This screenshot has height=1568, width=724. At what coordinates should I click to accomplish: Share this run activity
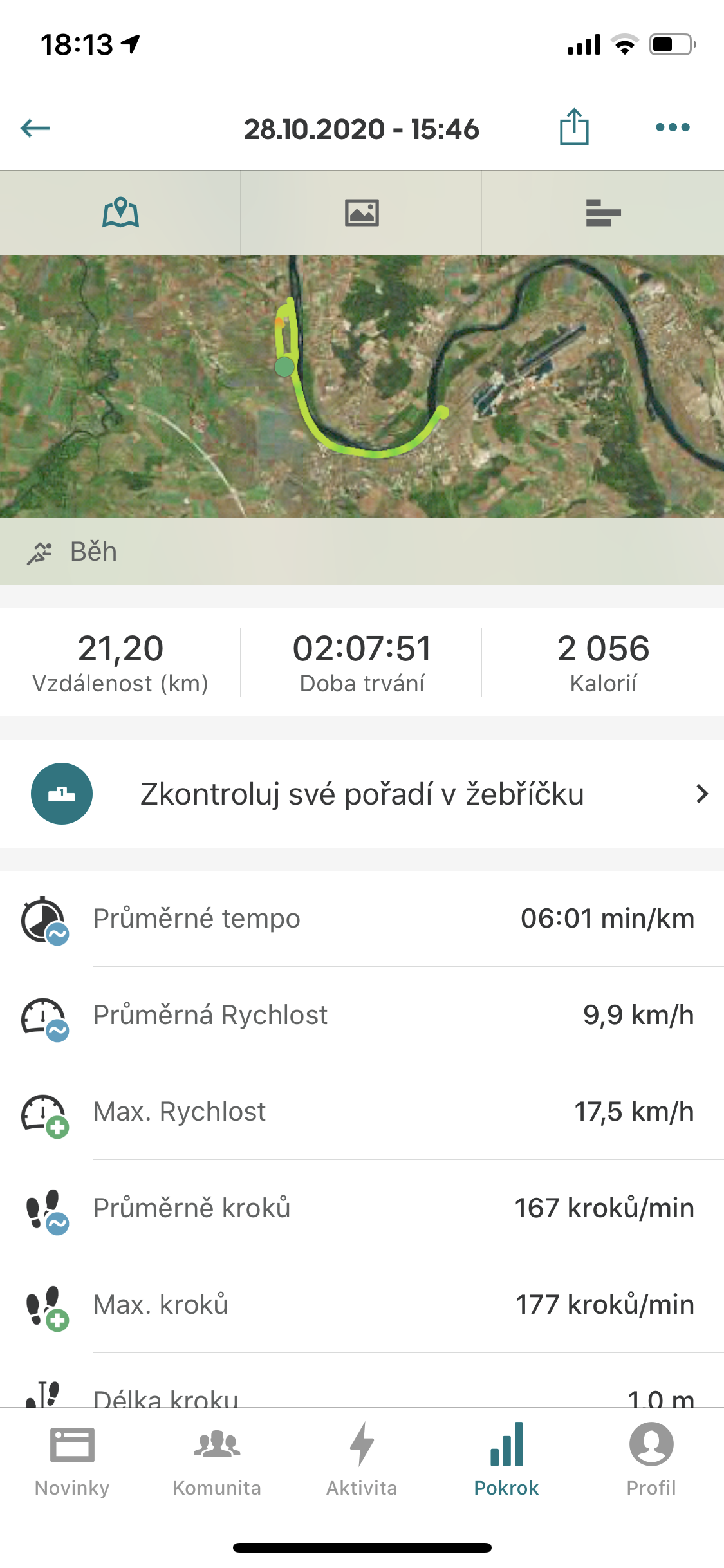click(x=574, y=127)
